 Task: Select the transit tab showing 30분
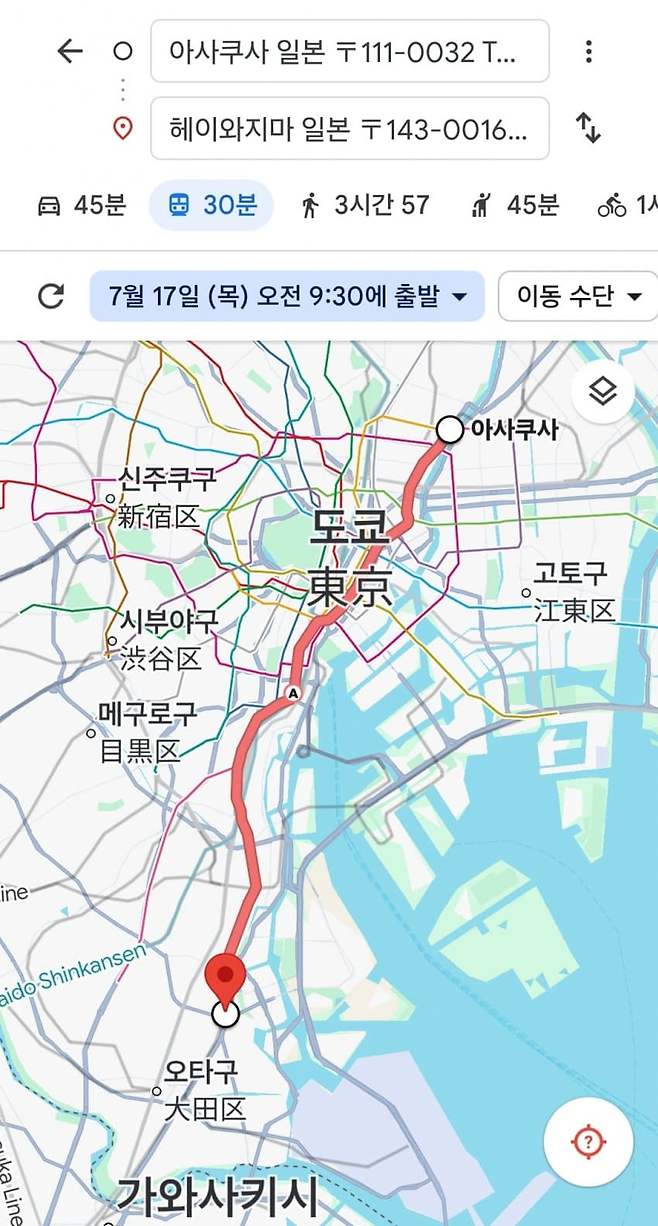pyautogui.click(x=211, y=206)
